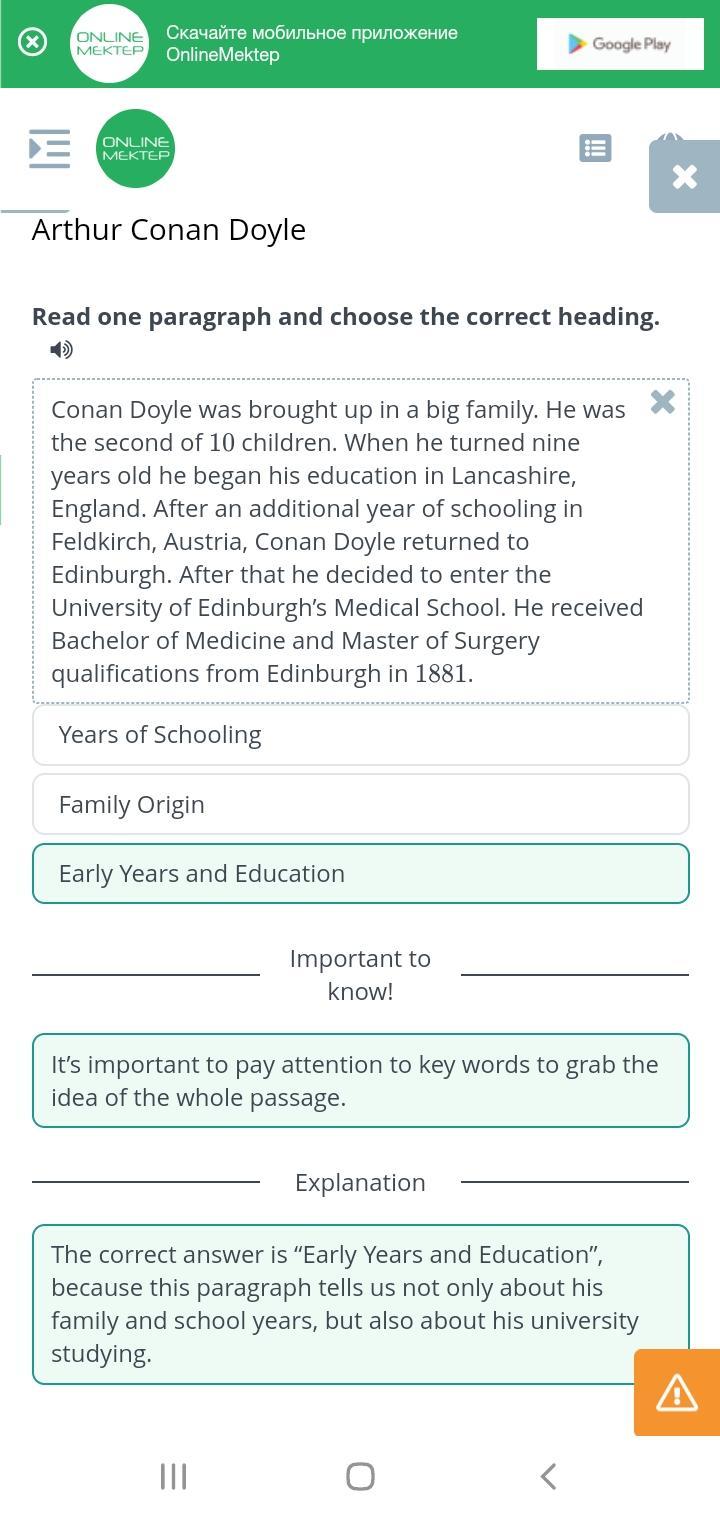Pick 'Early Years and Education' option
This screenshot has width=720, height=1520.
pos(360,873)
